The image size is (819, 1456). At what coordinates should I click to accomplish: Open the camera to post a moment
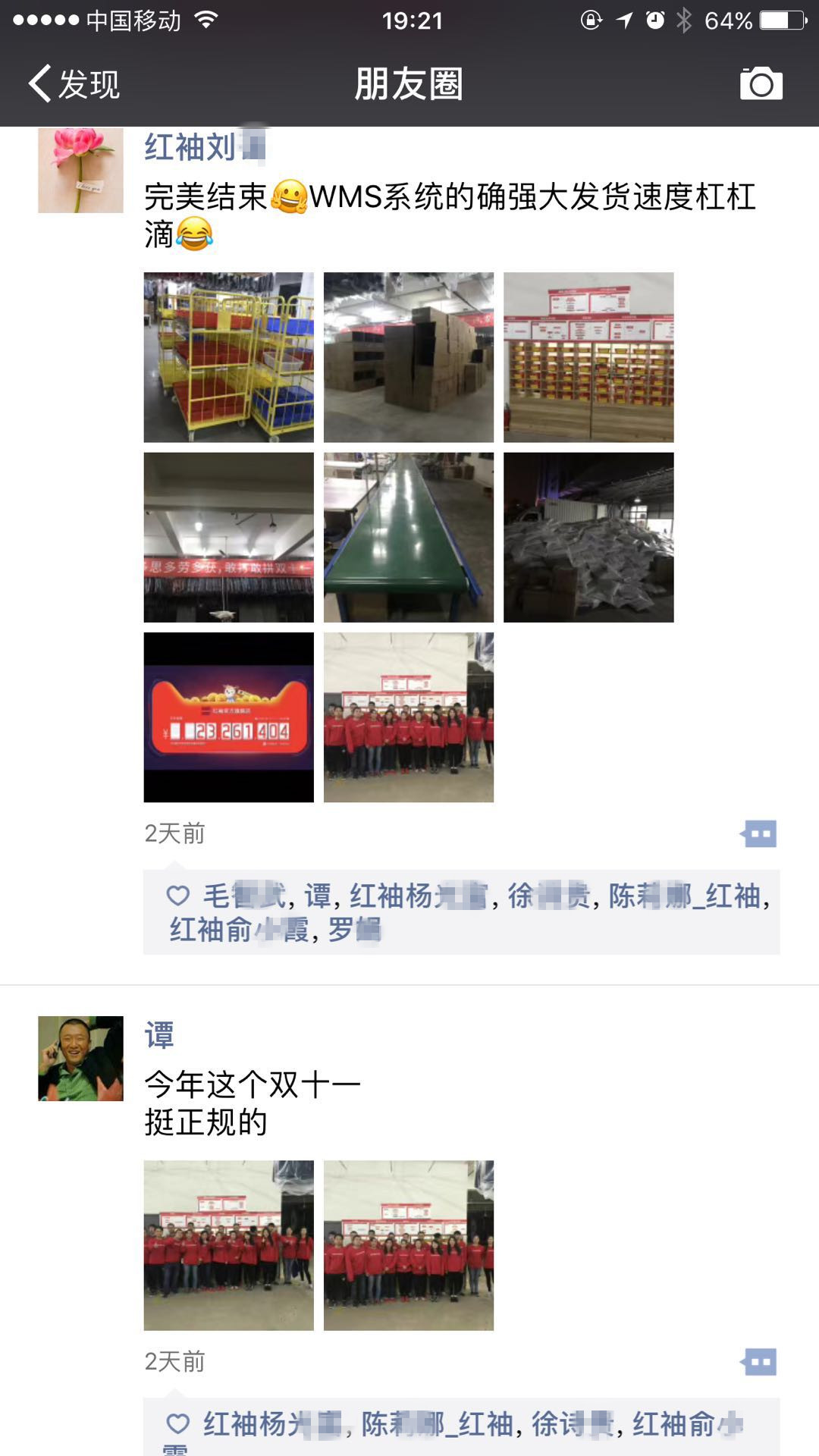click(761, 83)
